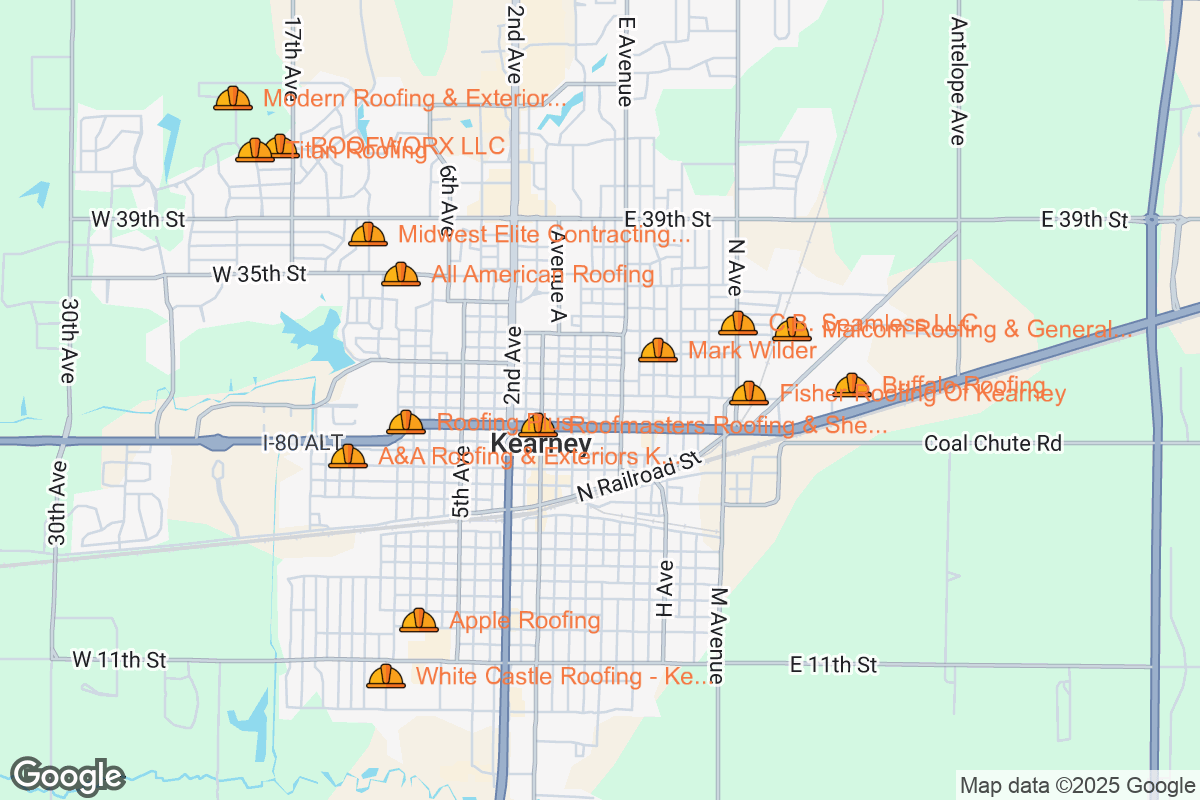Tap the A&A Roofing & Exteriors marker
Viewport: 1200px width, 800px height.
347,457
